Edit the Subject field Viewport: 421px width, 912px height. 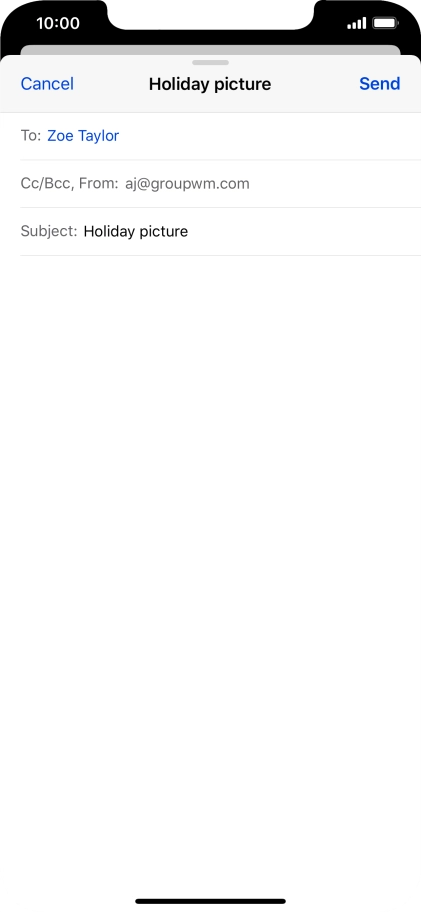pos(220,231)
